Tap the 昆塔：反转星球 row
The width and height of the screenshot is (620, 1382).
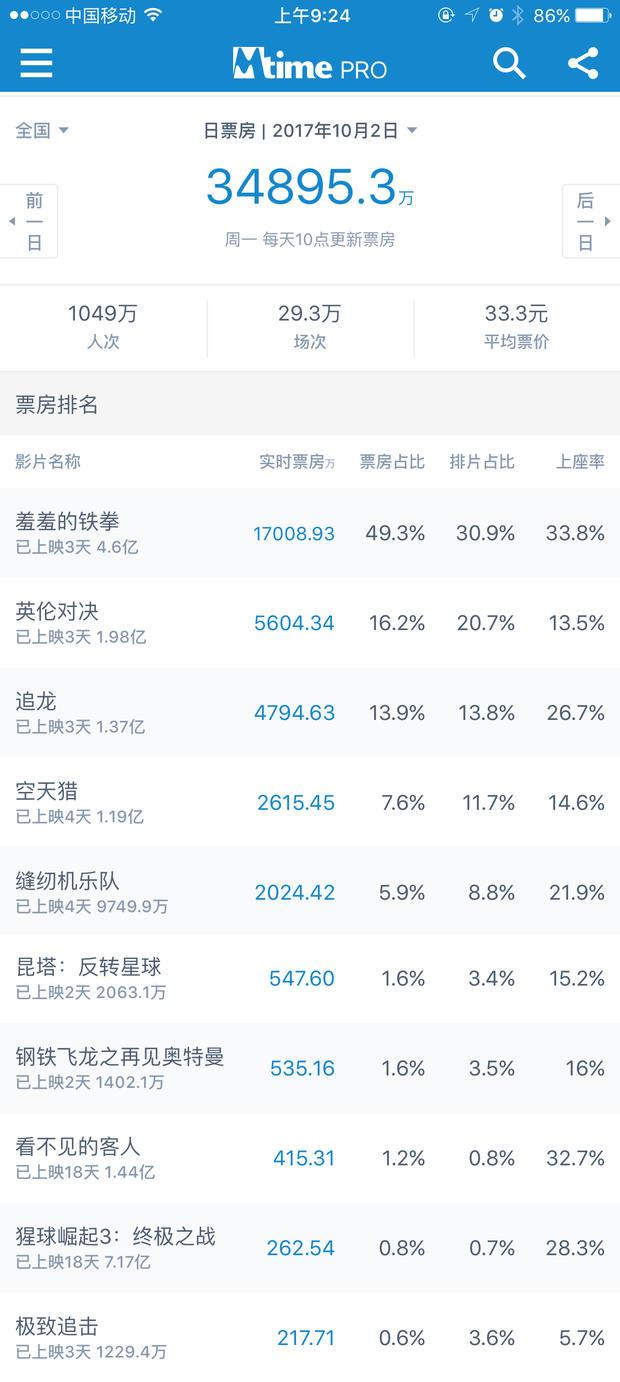pos(310,978)
